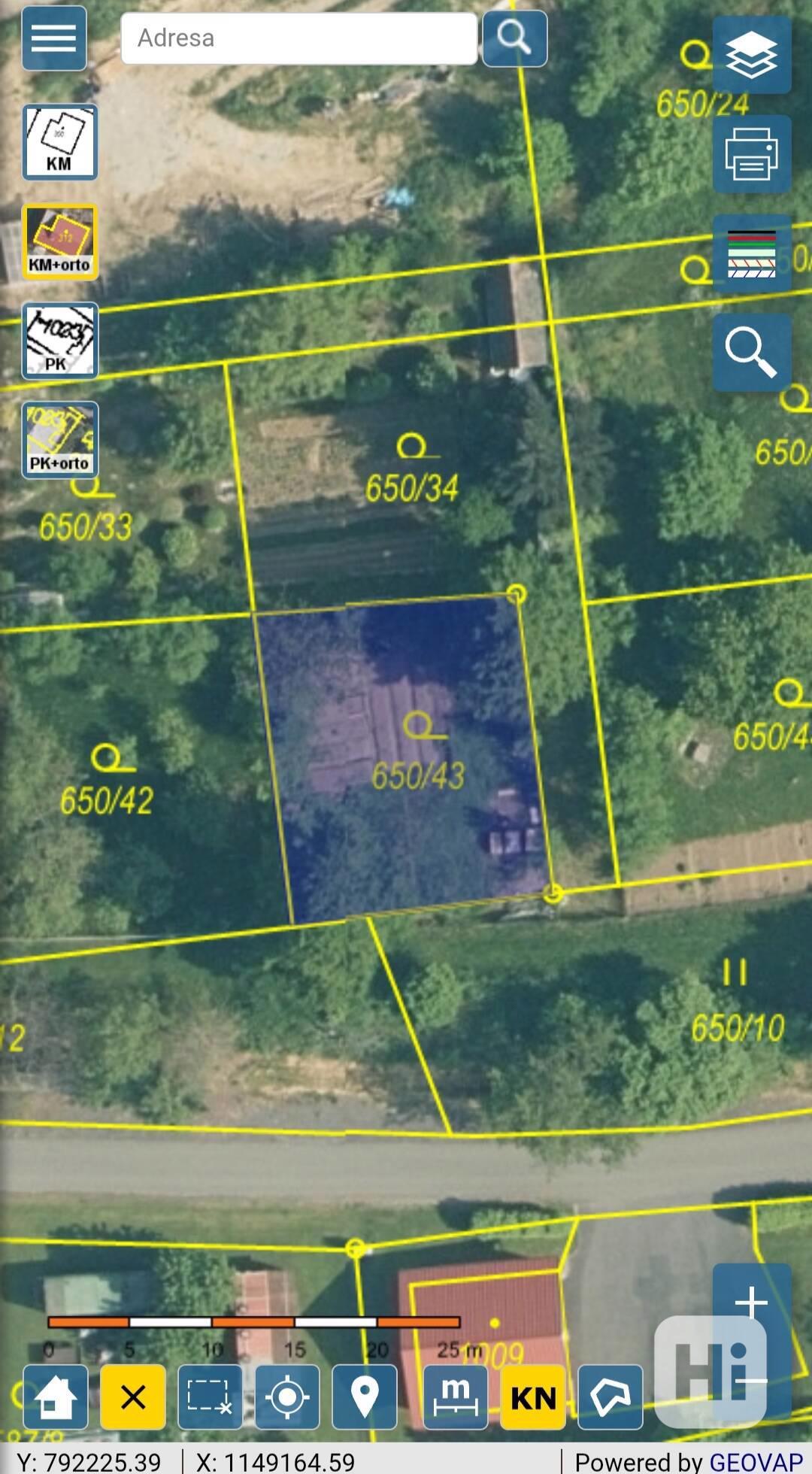Show the map legend

(751, 253)
